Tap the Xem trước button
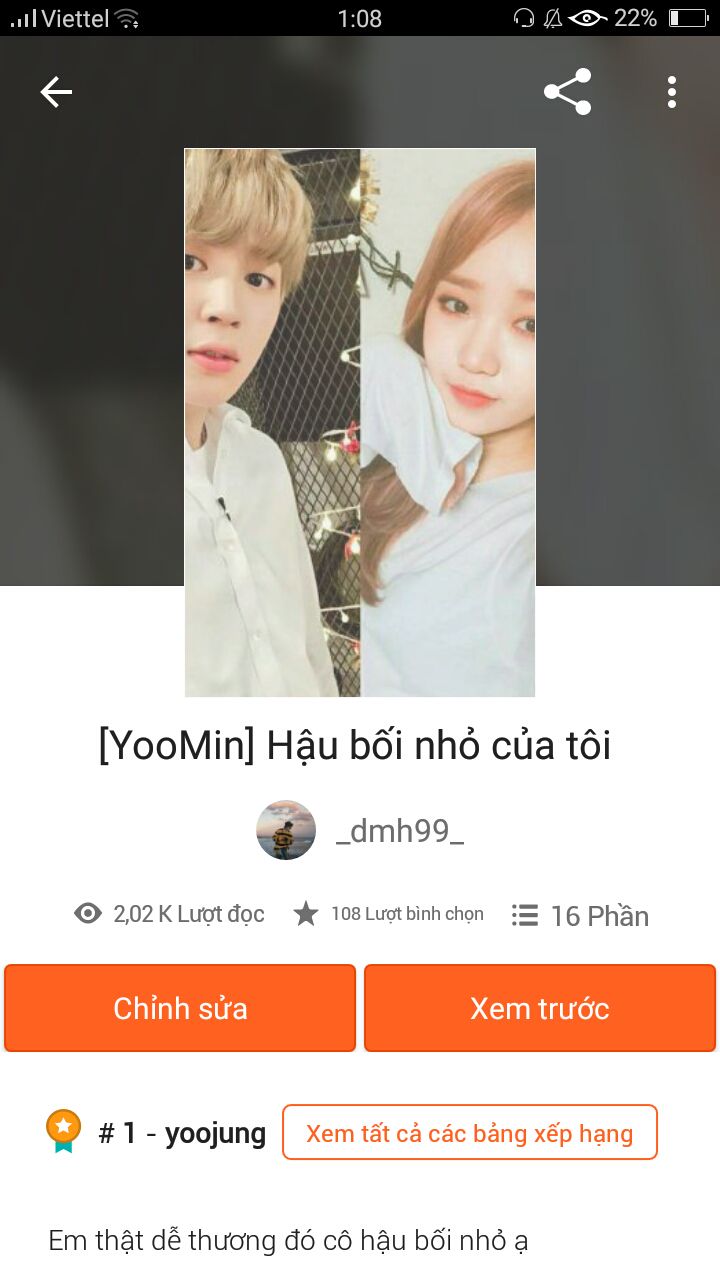This screenshot has height=1280, width=720. tap(540, 1008)
